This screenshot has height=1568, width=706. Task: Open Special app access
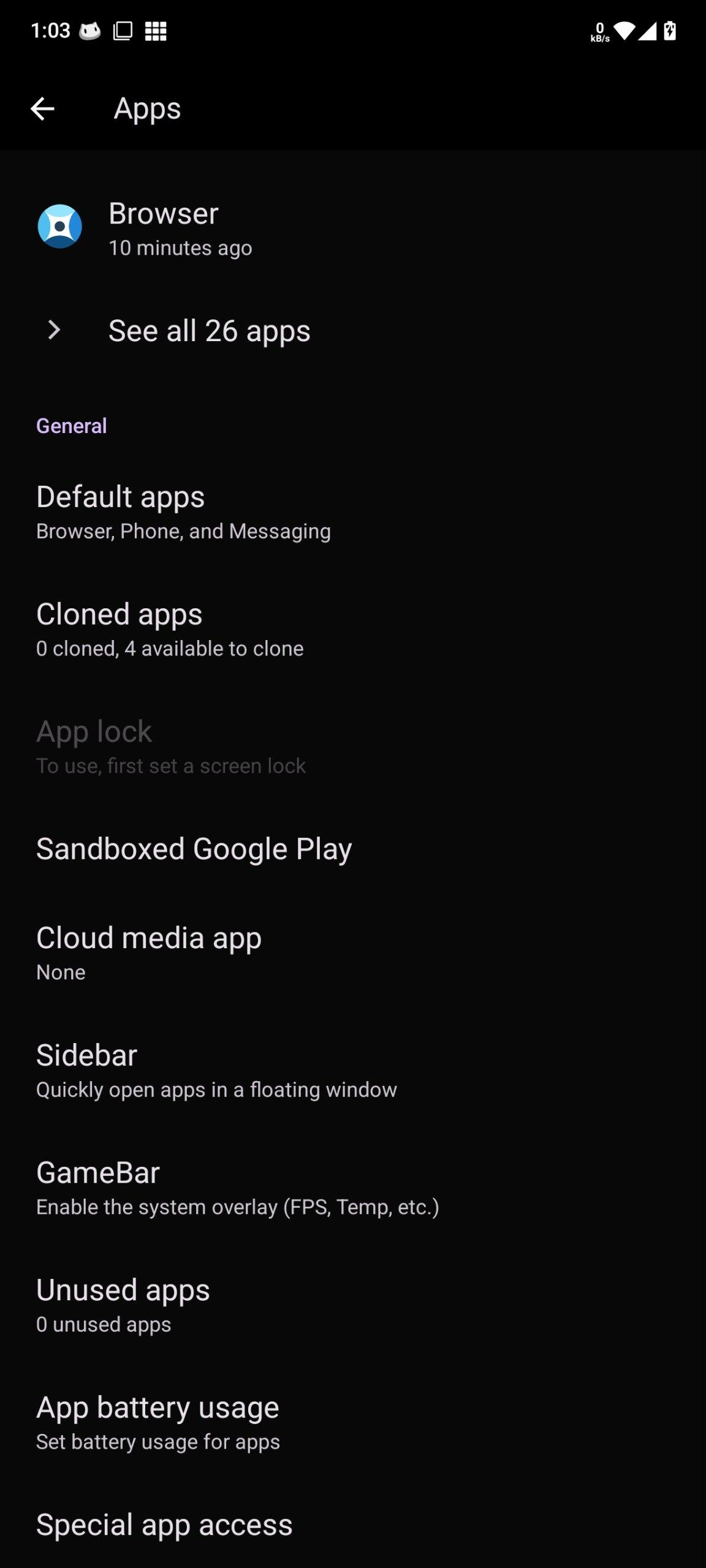164,1525
